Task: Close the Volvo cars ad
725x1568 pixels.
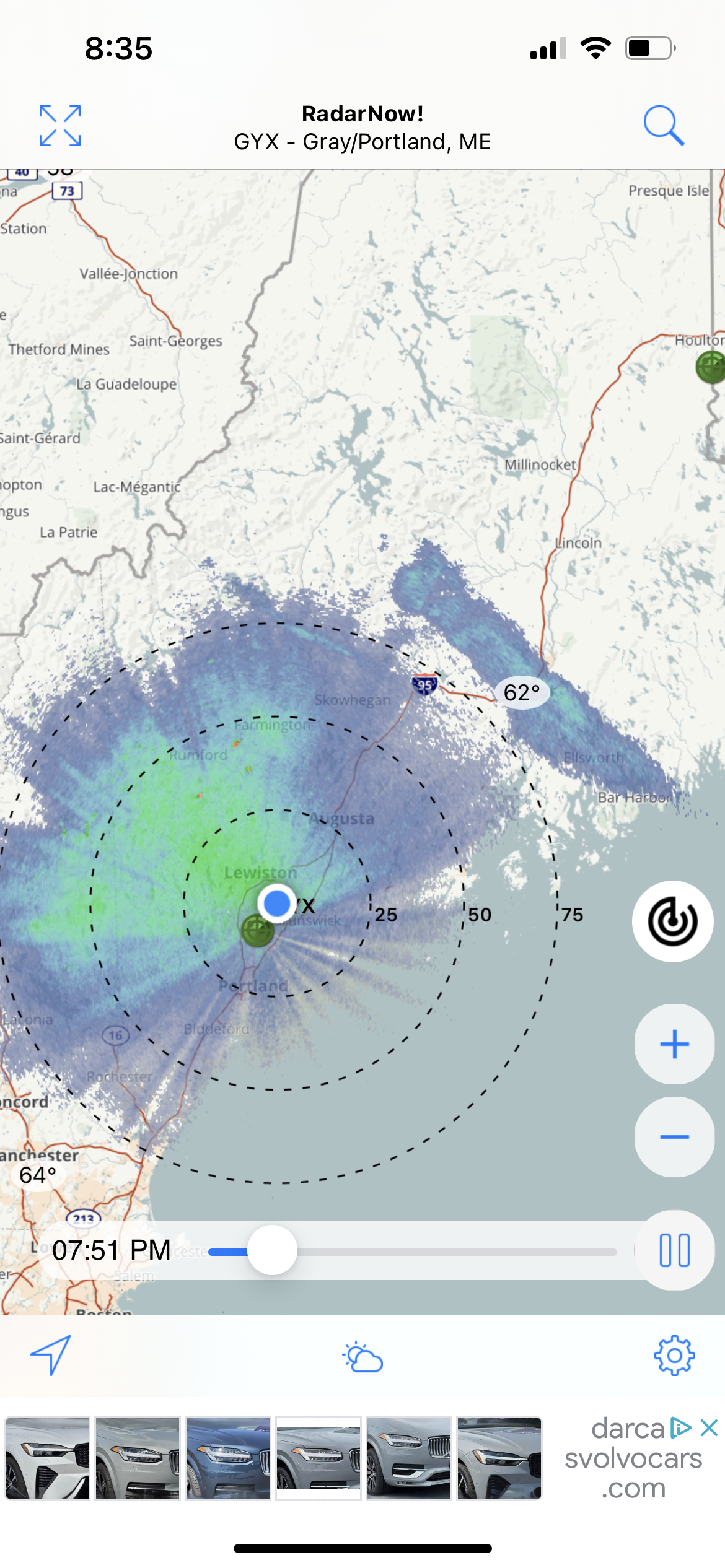Action: pyautogui.click(x=710, y=1427)
